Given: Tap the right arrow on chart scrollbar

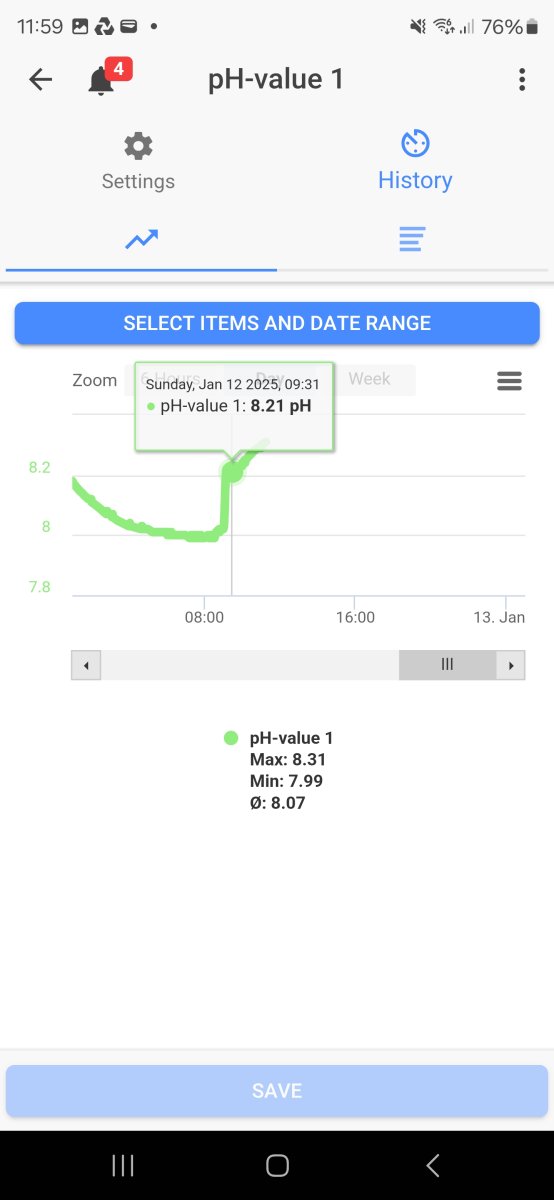Looking at the screenshot, I should (511, 665).
